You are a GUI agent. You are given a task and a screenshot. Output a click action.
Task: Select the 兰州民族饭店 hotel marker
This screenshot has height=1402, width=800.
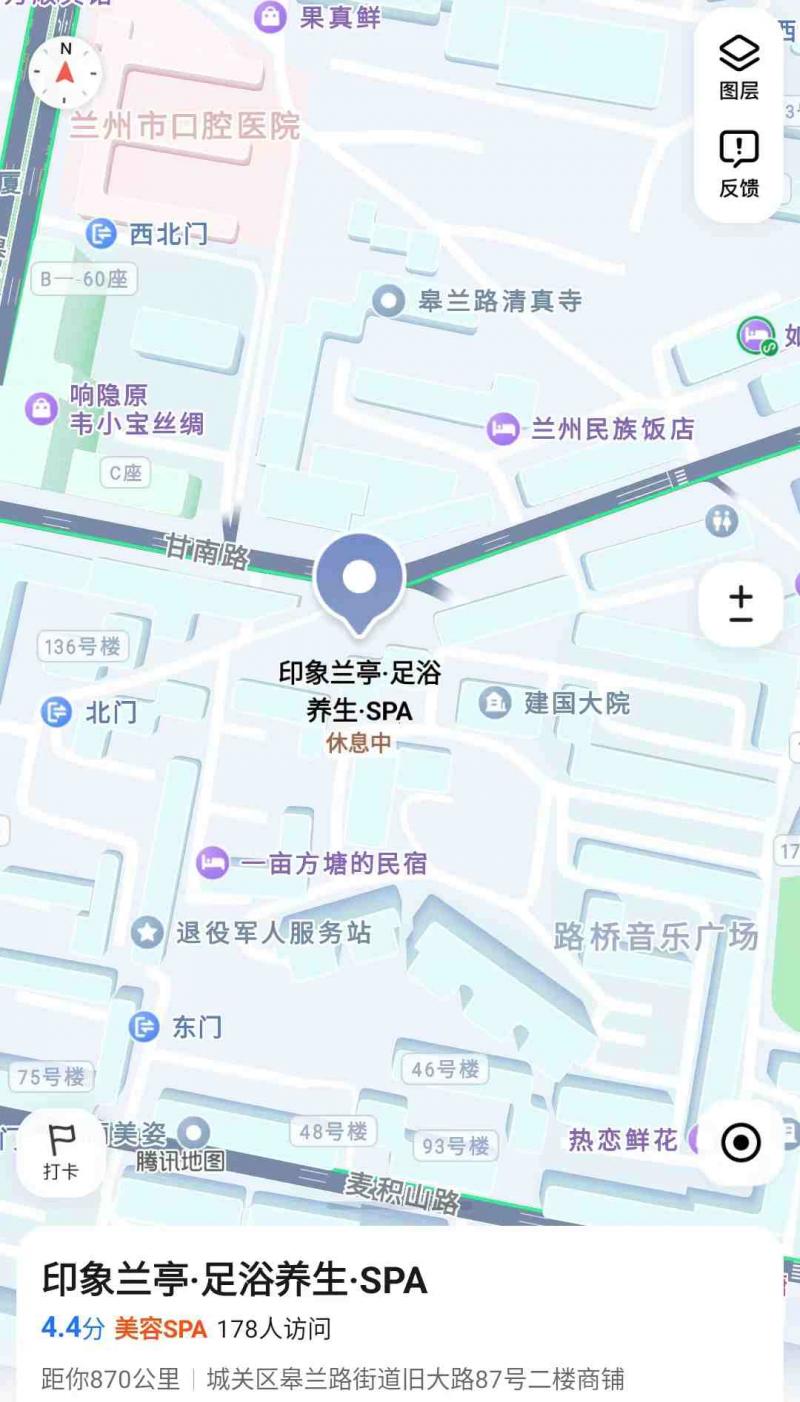point(503,430)
